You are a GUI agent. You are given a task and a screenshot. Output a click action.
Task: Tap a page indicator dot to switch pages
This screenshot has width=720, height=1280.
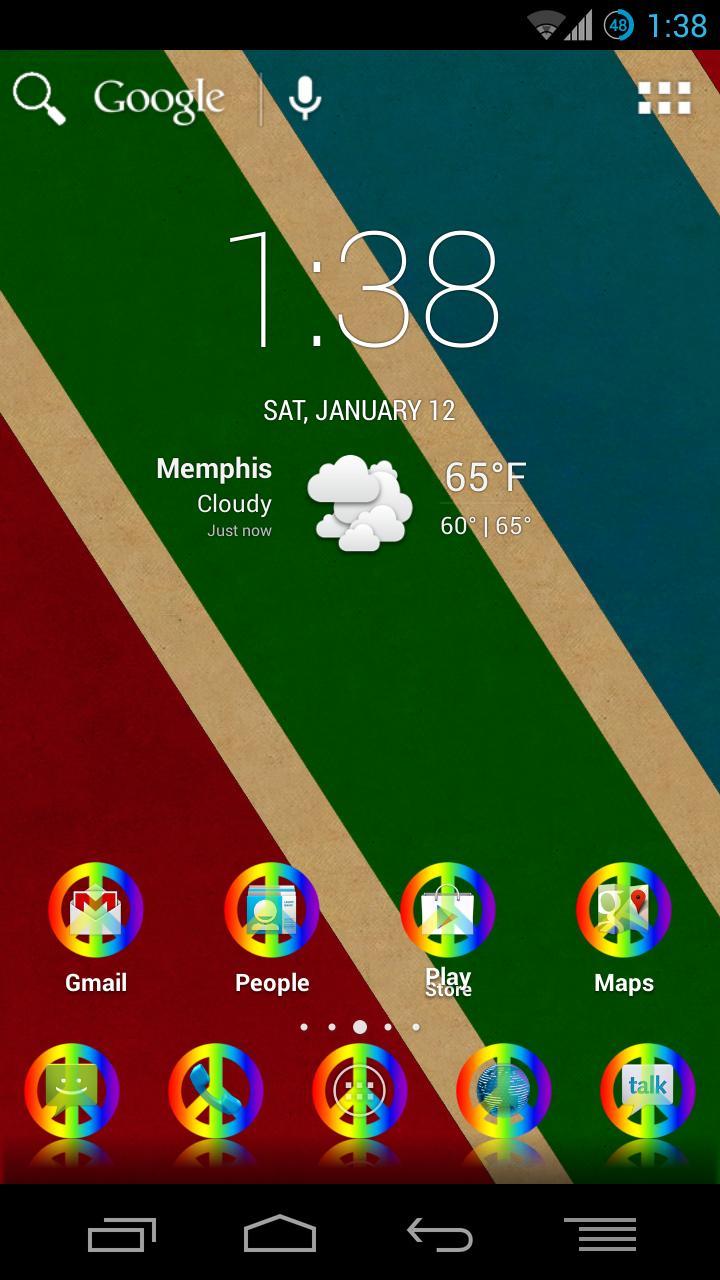coord(362,1026)
